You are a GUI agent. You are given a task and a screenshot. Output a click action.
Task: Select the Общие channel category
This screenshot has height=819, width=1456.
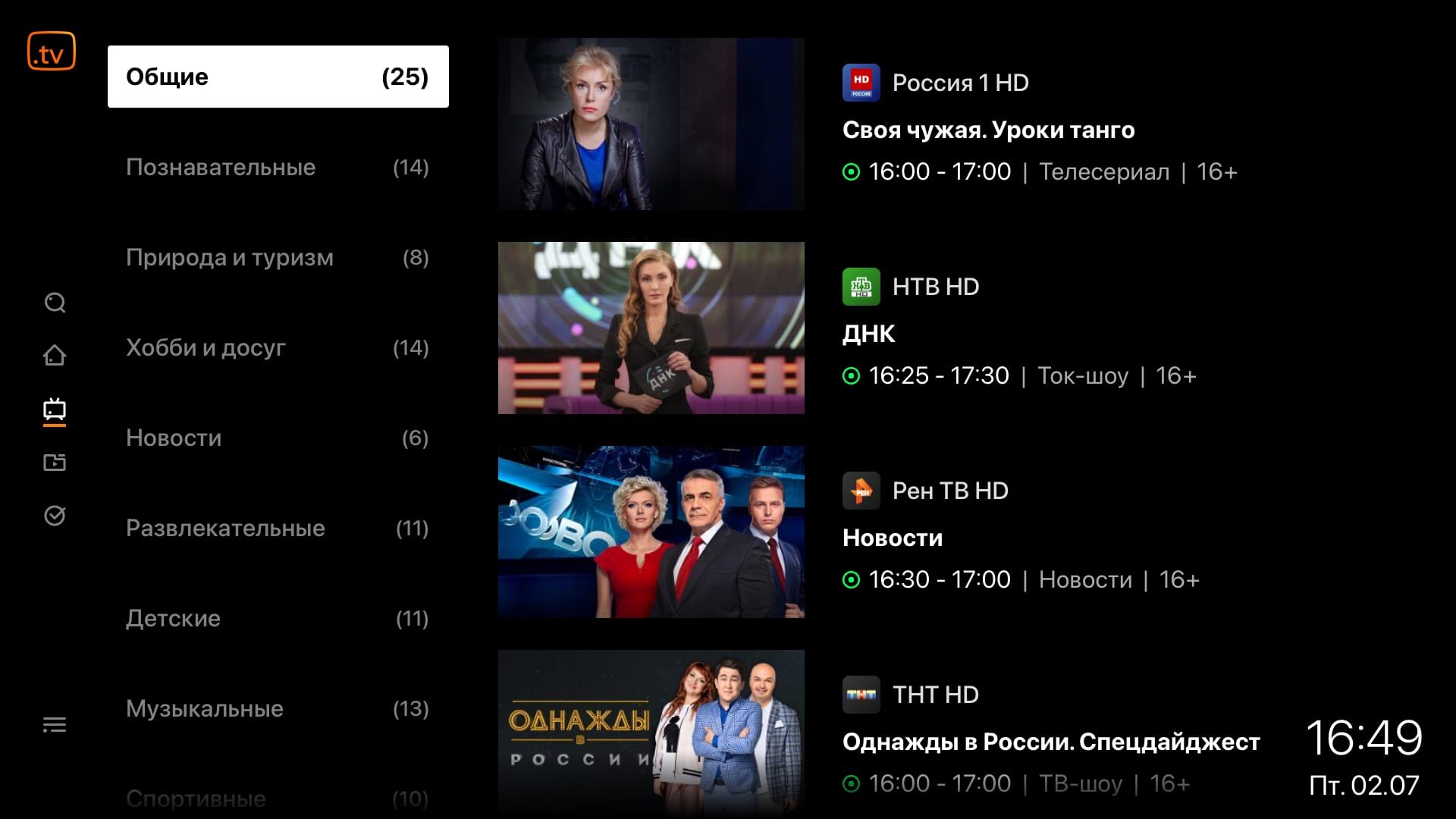tap(278, 77)
